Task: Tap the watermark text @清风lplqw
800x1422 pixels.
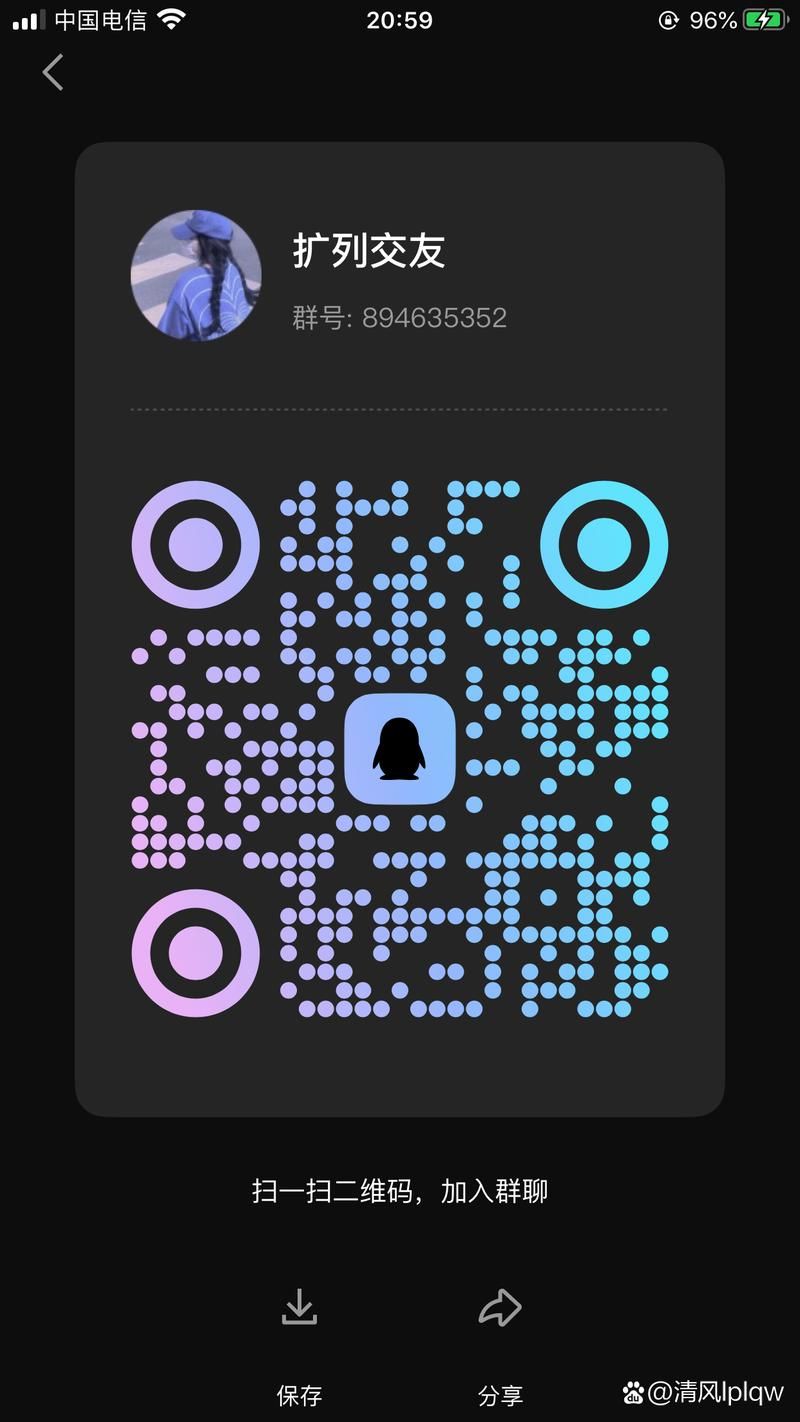Action: tap(720, 1392)
